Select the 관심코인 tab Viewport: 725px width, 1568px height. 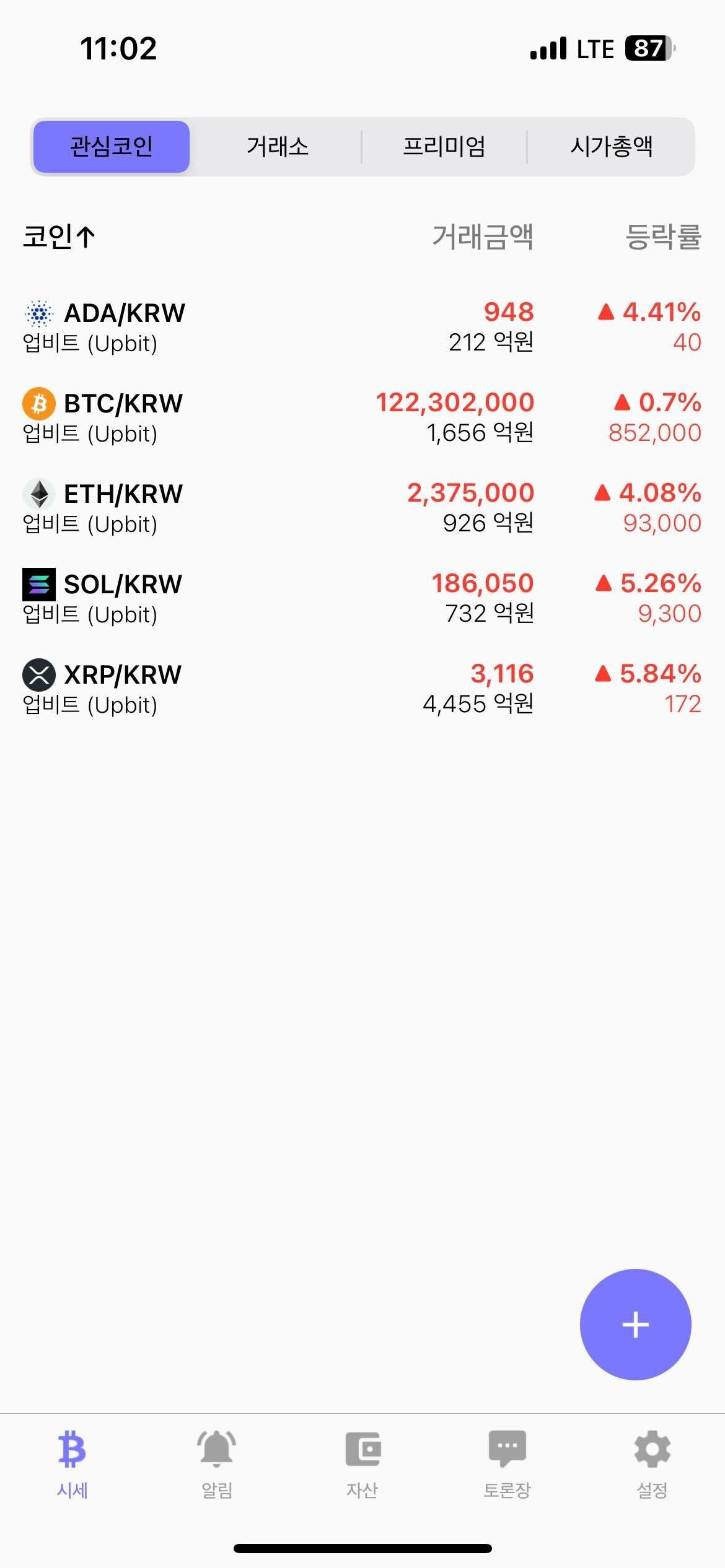(x=112, y=147)
